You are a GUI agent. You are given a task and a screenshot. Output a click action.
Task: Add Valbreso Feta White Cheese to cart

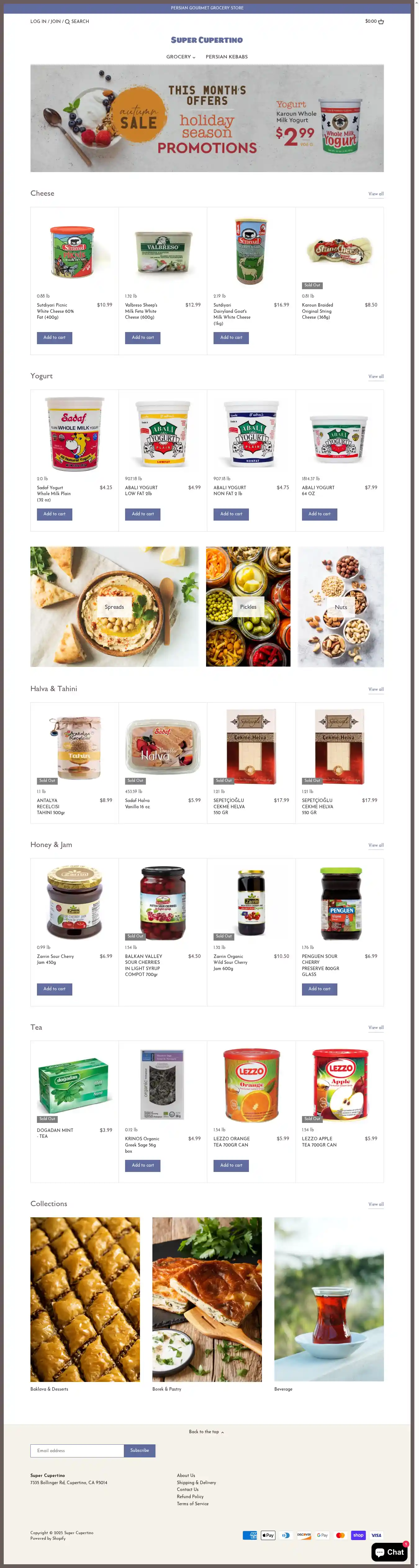pos(142,337)
